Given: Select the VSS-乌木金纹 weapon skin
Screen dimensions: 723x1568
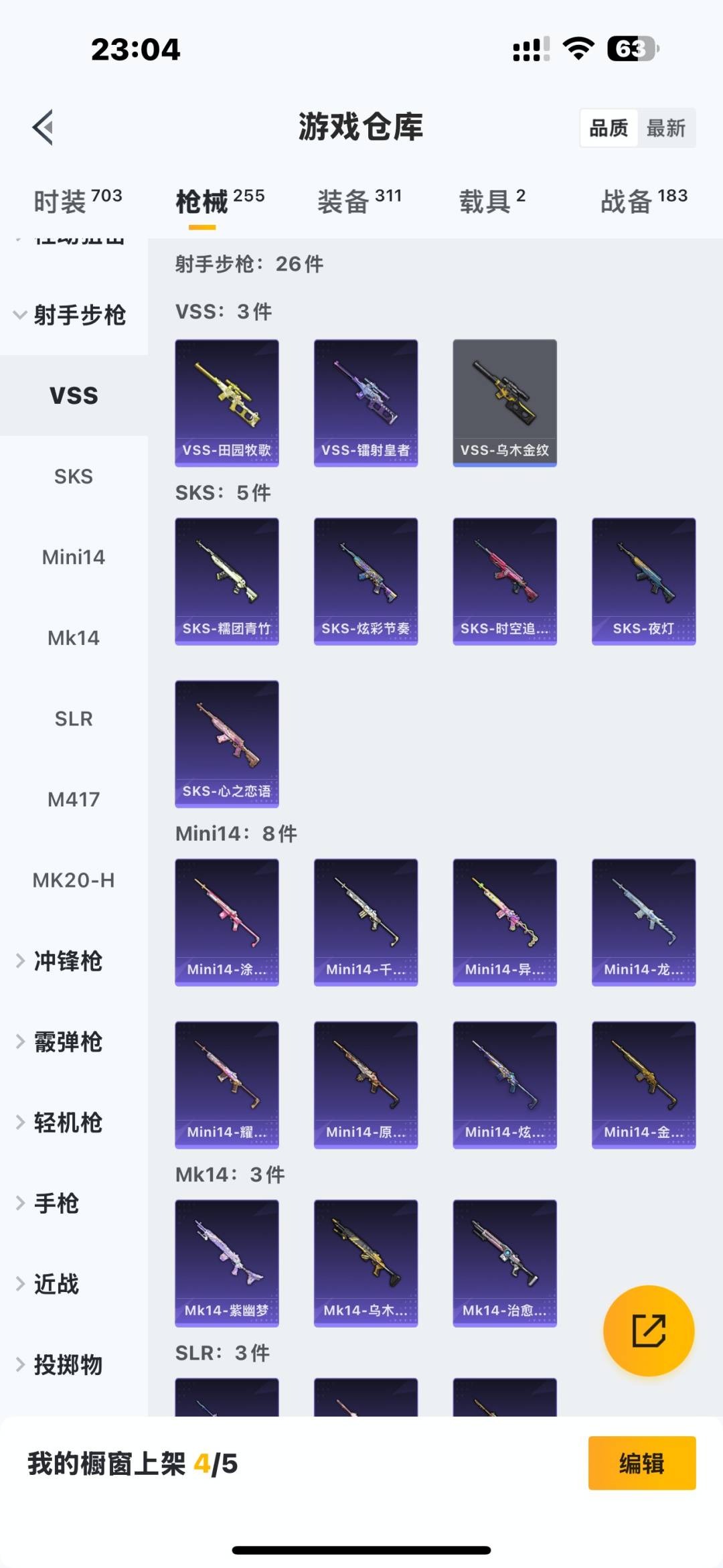Looking at the screenshot, I should (x=504, y=401).
